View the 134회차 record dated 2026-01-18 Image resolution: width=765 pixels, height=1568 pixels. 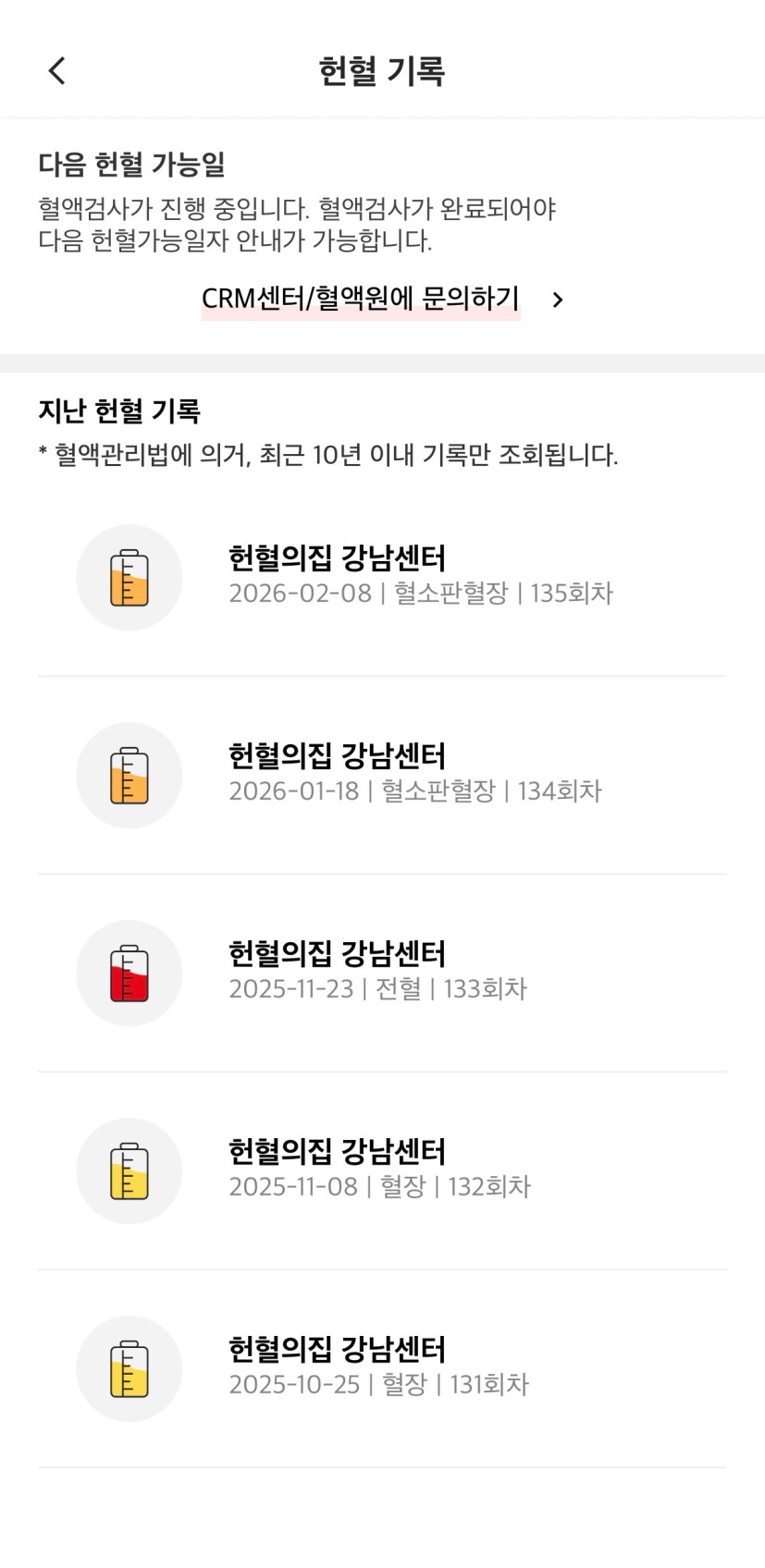point(382,775)
